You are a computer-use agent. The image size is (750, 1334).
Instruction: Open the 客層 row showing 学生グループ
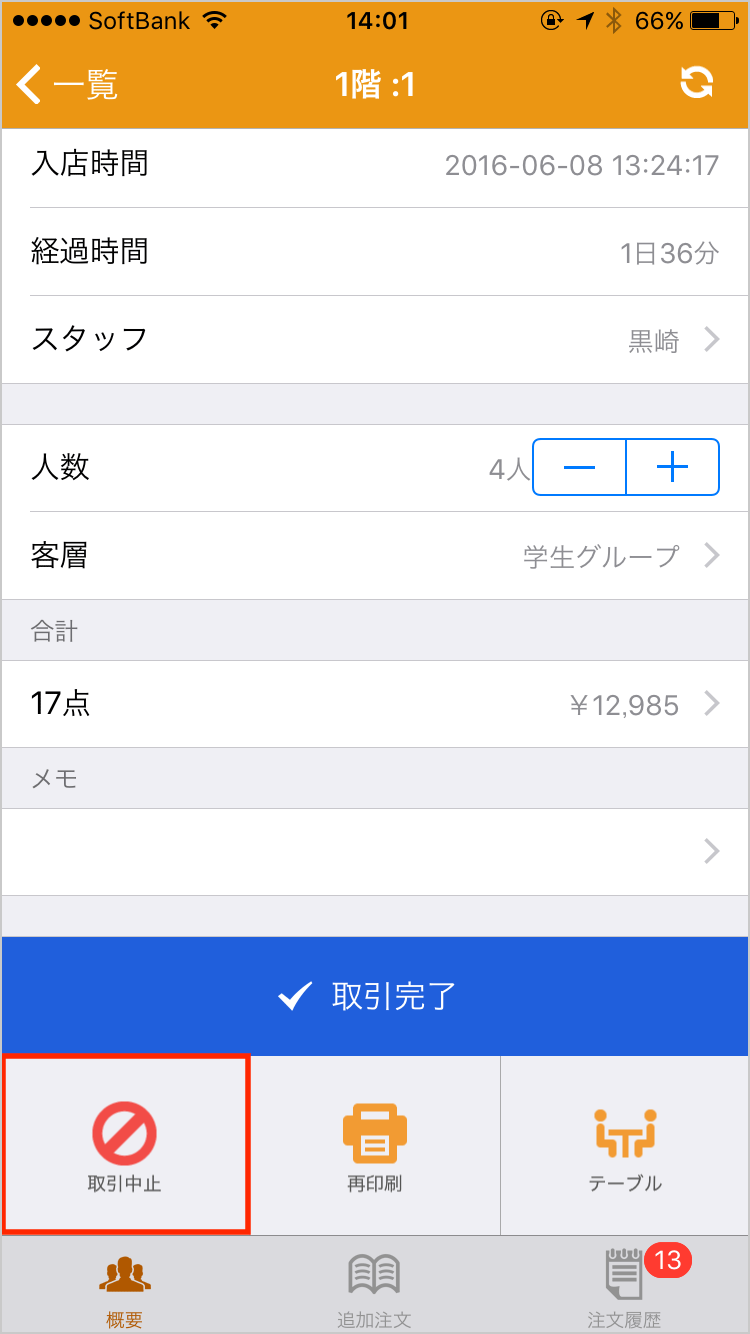tap(375, 556)
